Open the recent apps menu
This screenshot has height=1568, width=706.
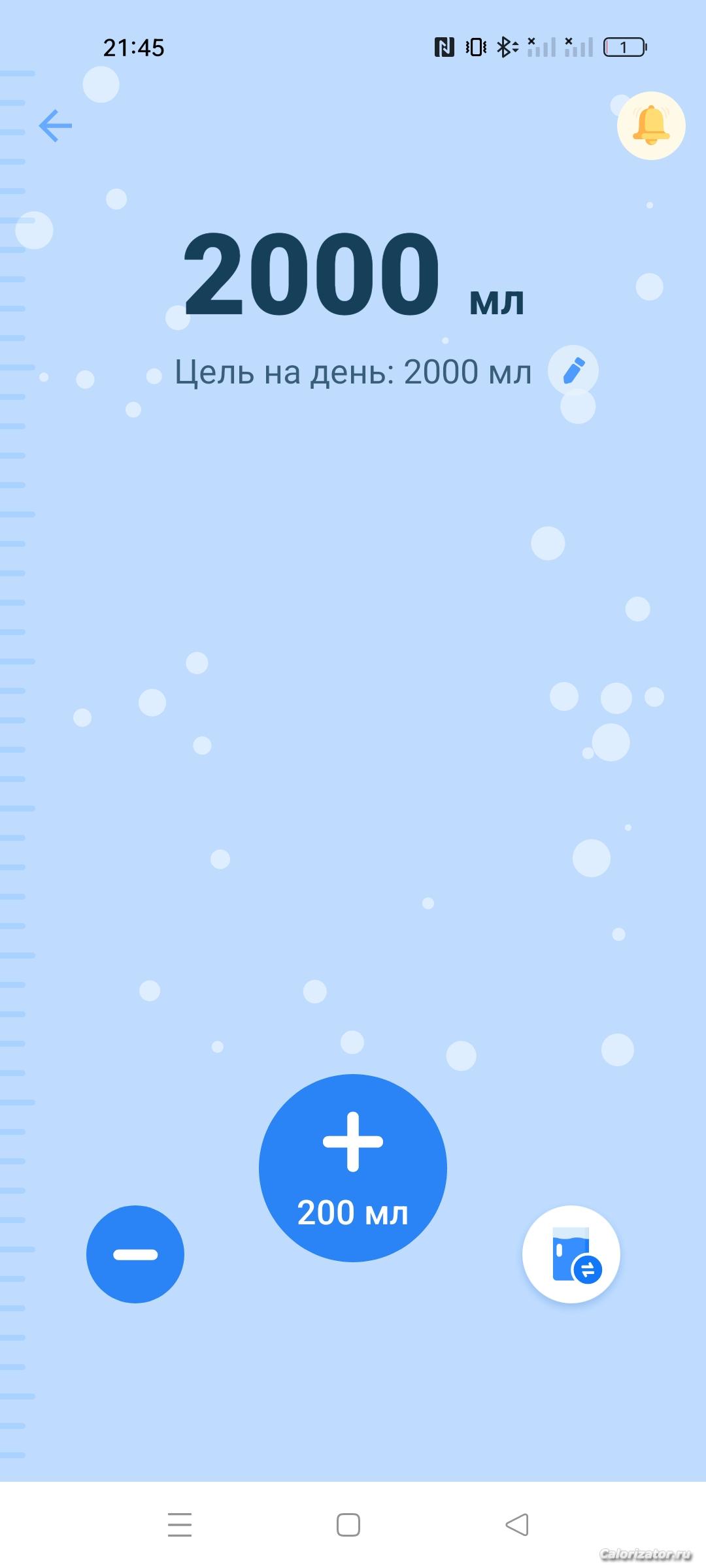pos(180,1525)
